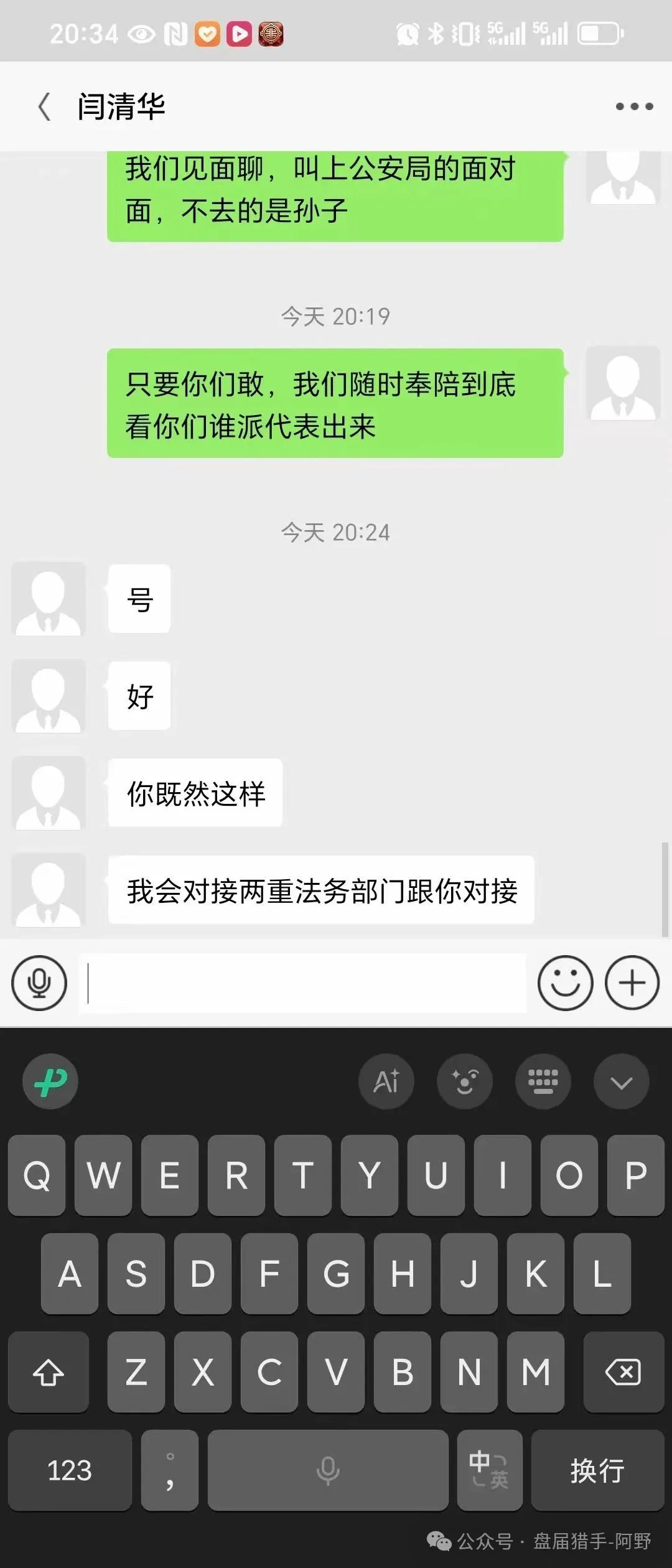Open the plus attachments panel
The width and height of the screenshot is (672, 1568).
(632, 983)
